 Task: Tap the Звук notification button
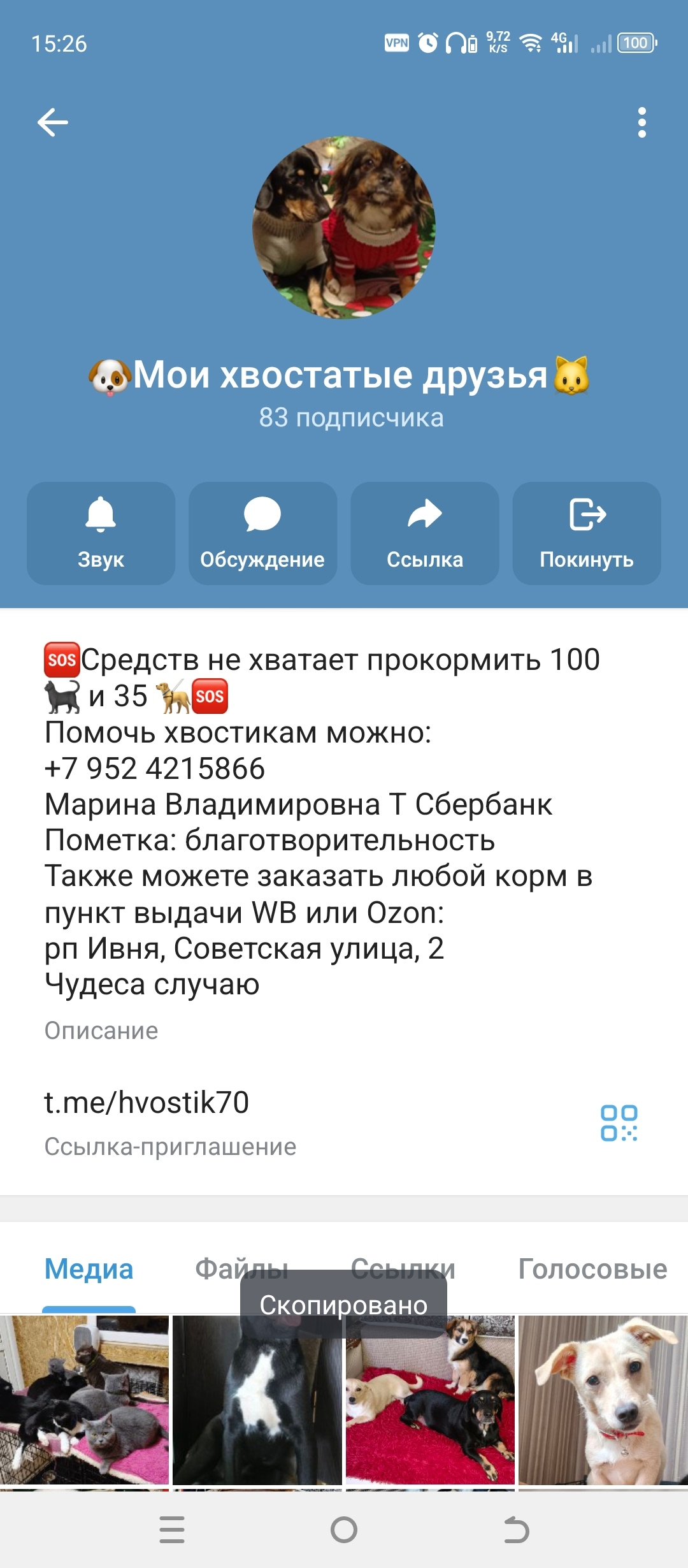101,534
